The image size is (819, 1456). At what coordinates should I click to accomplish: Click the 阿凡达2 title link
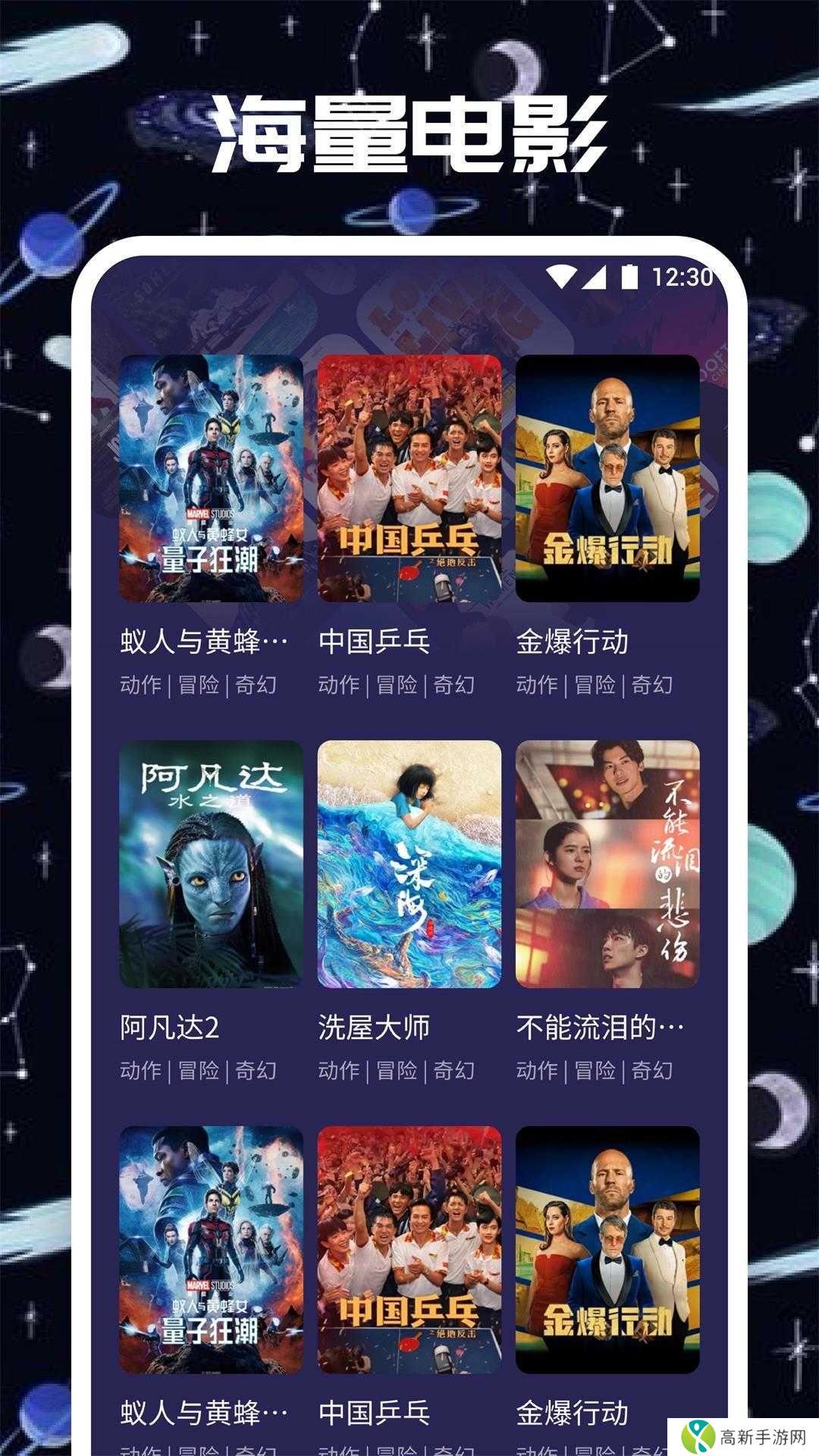[171, 1028]
